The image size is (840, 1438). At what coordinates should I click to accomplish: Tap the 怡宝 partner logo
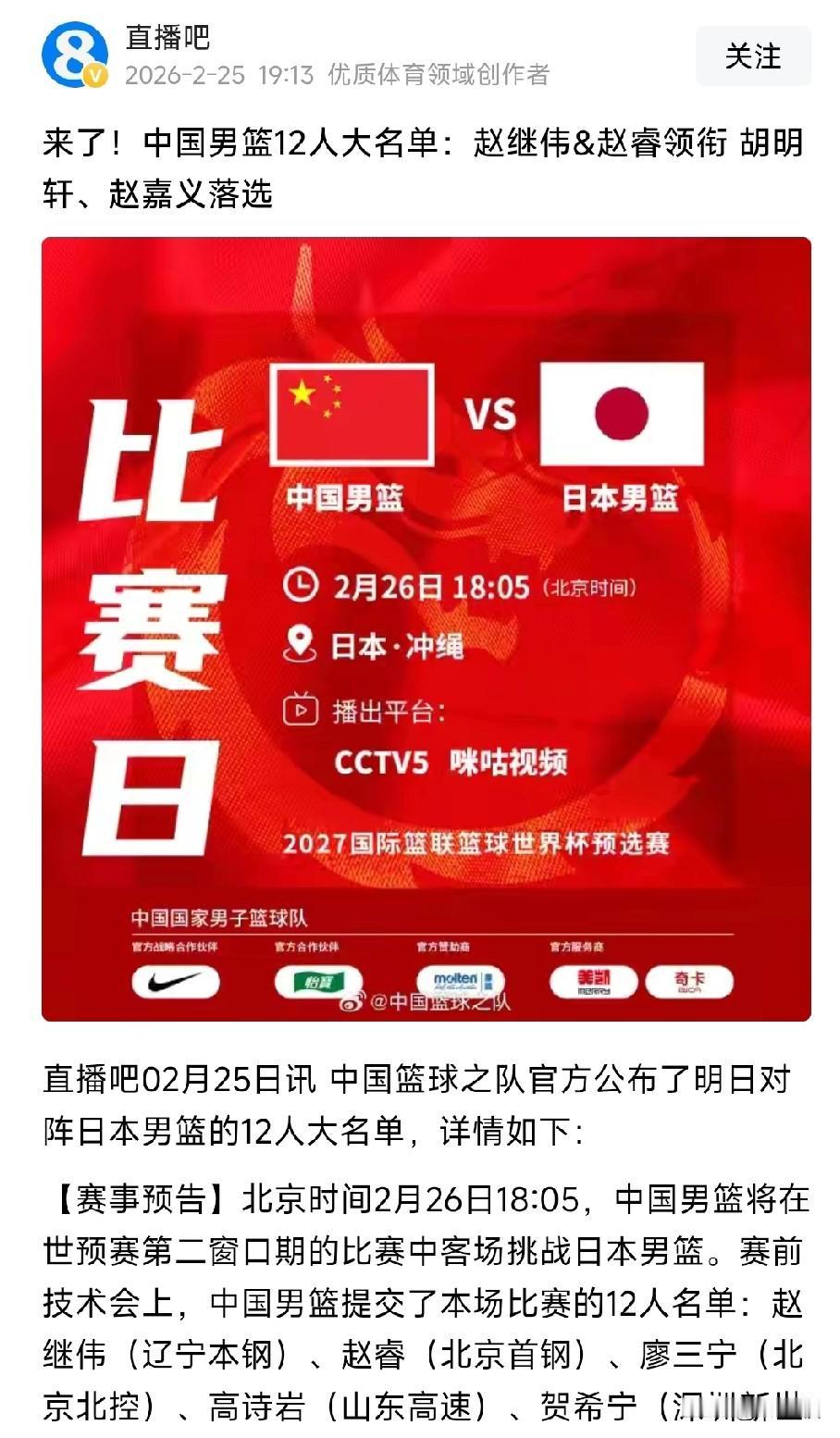[319, 982]
